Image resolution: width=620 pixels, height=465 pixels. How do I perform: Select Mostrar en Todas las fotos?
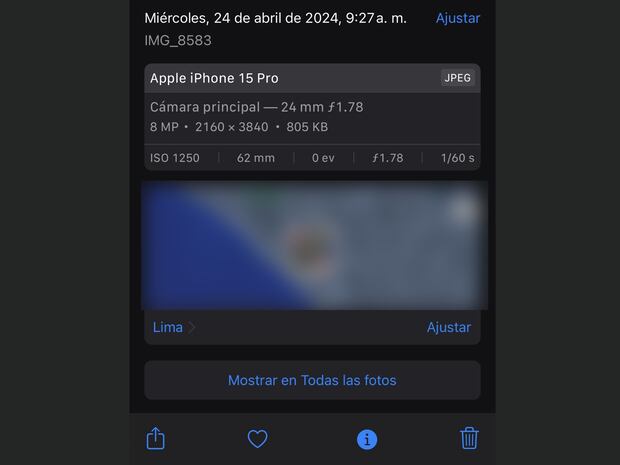312,380
